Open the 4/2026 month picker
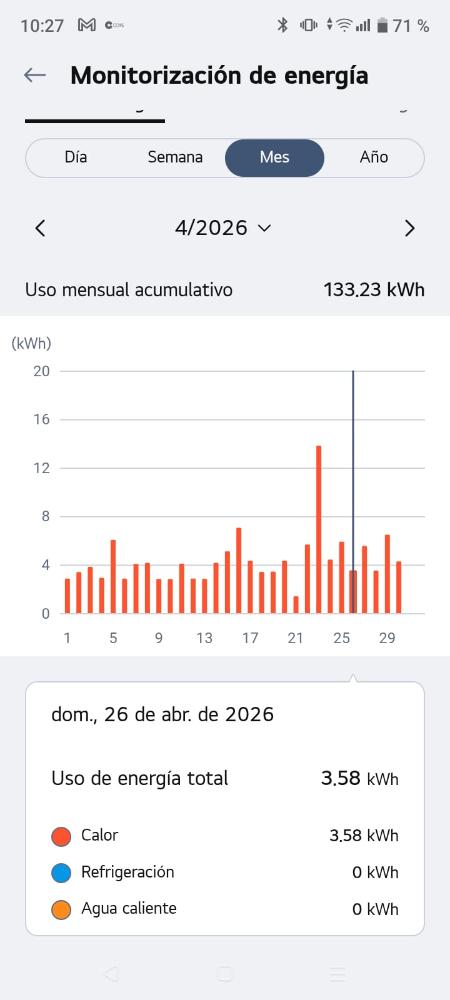Screen dimensions: 450x1000 coord(223,228)
